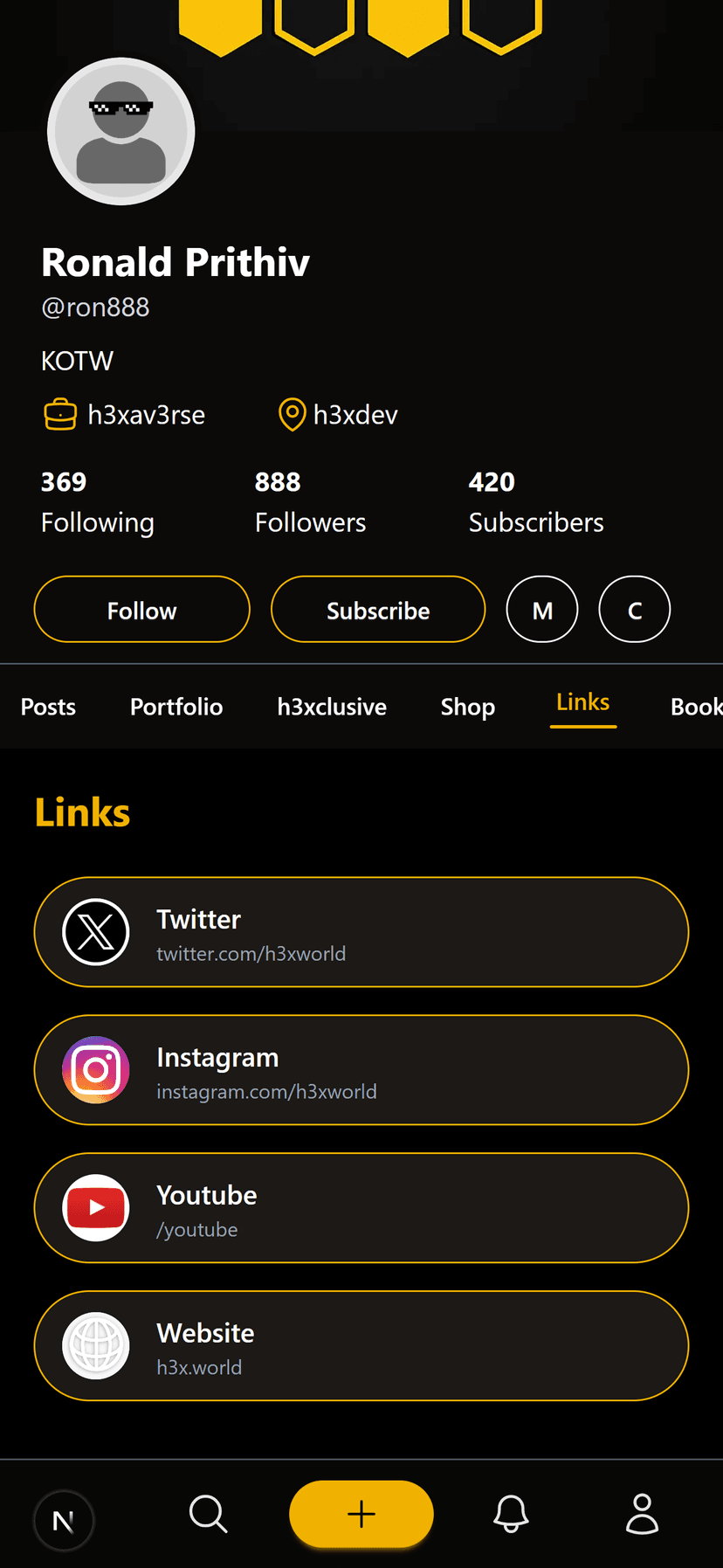
Task: Open the Instagram link card
Action: (361, 1070)
